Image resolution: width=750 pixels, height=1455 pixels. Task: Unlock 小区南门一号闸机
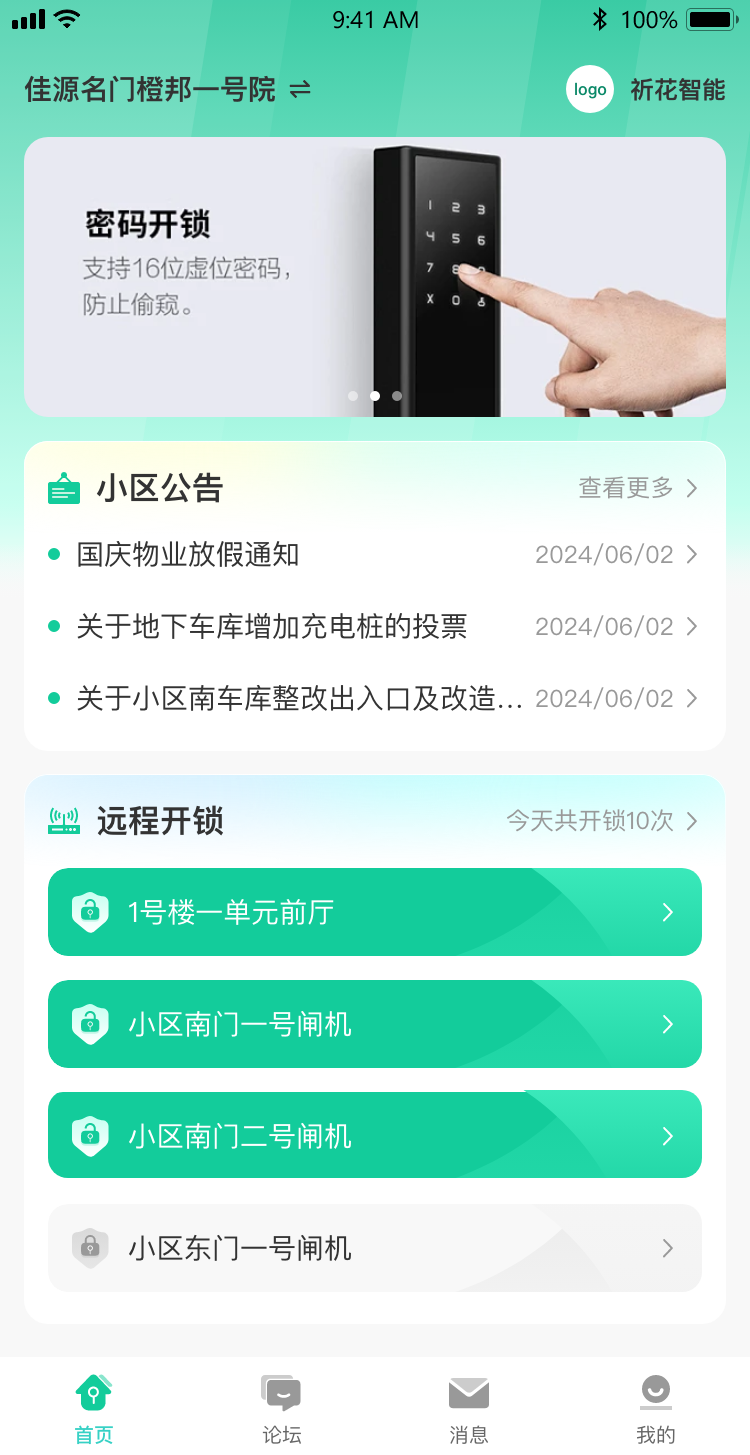click(x=375, y=1024)
